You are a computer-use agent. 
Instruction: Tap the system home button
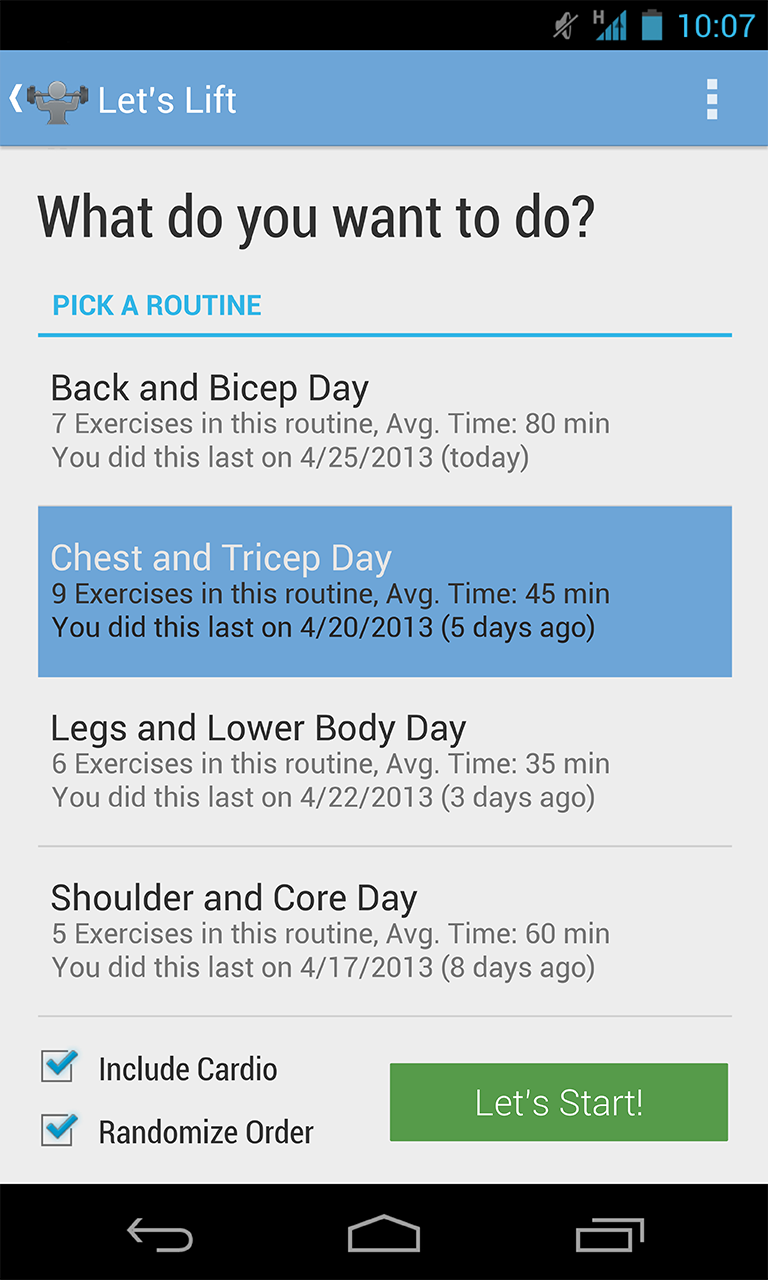(384, 1234)
